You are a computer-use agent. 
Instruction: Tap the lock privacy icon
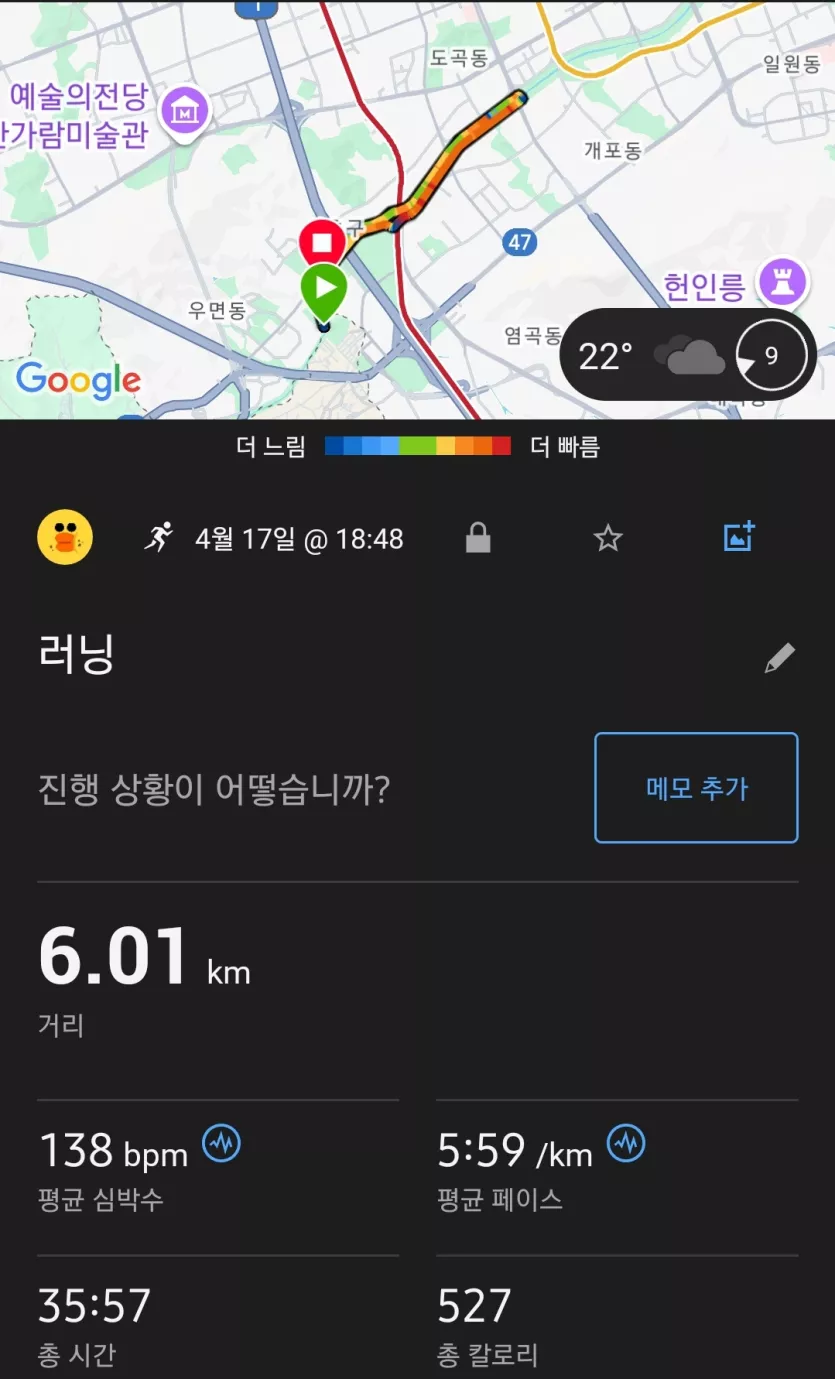click(x=478, y=539)
